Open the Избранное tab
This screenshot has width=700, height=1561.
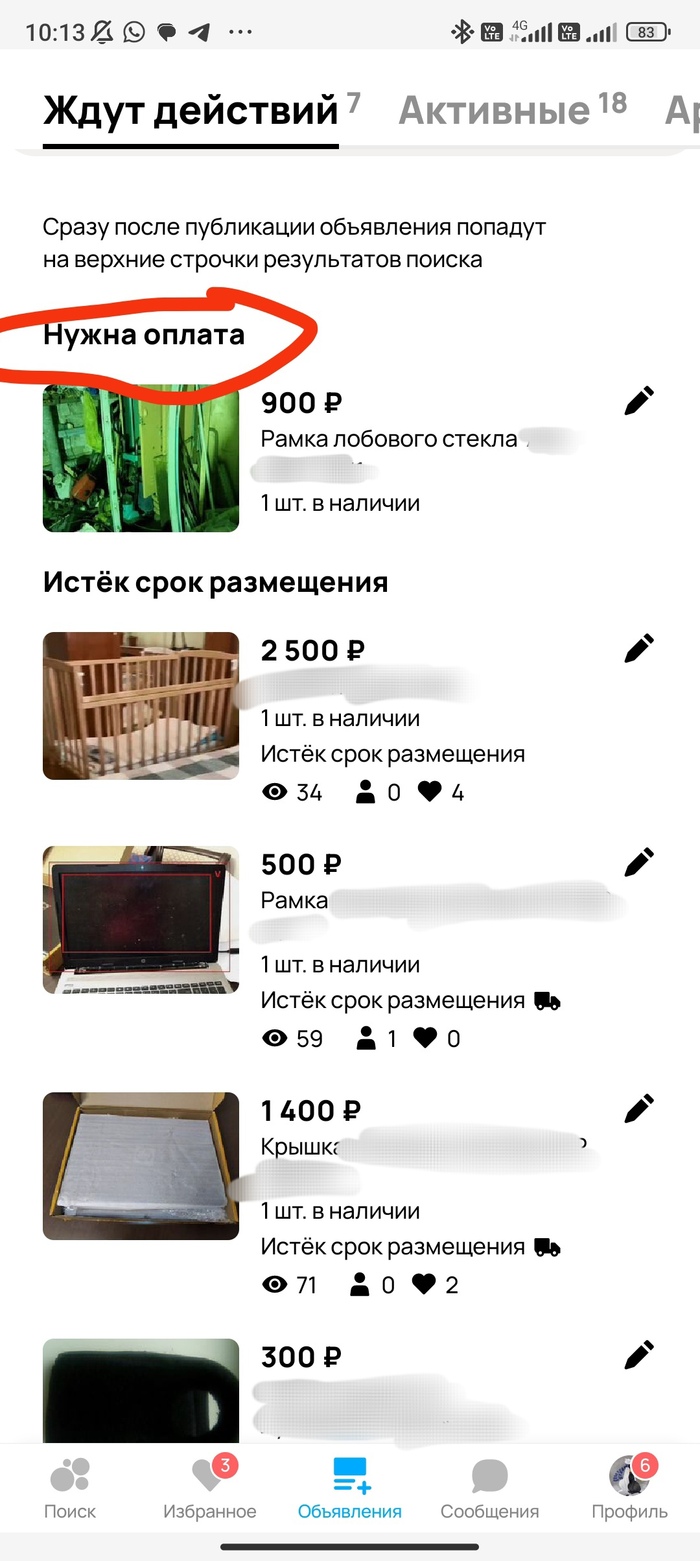tap(210, 1488)
